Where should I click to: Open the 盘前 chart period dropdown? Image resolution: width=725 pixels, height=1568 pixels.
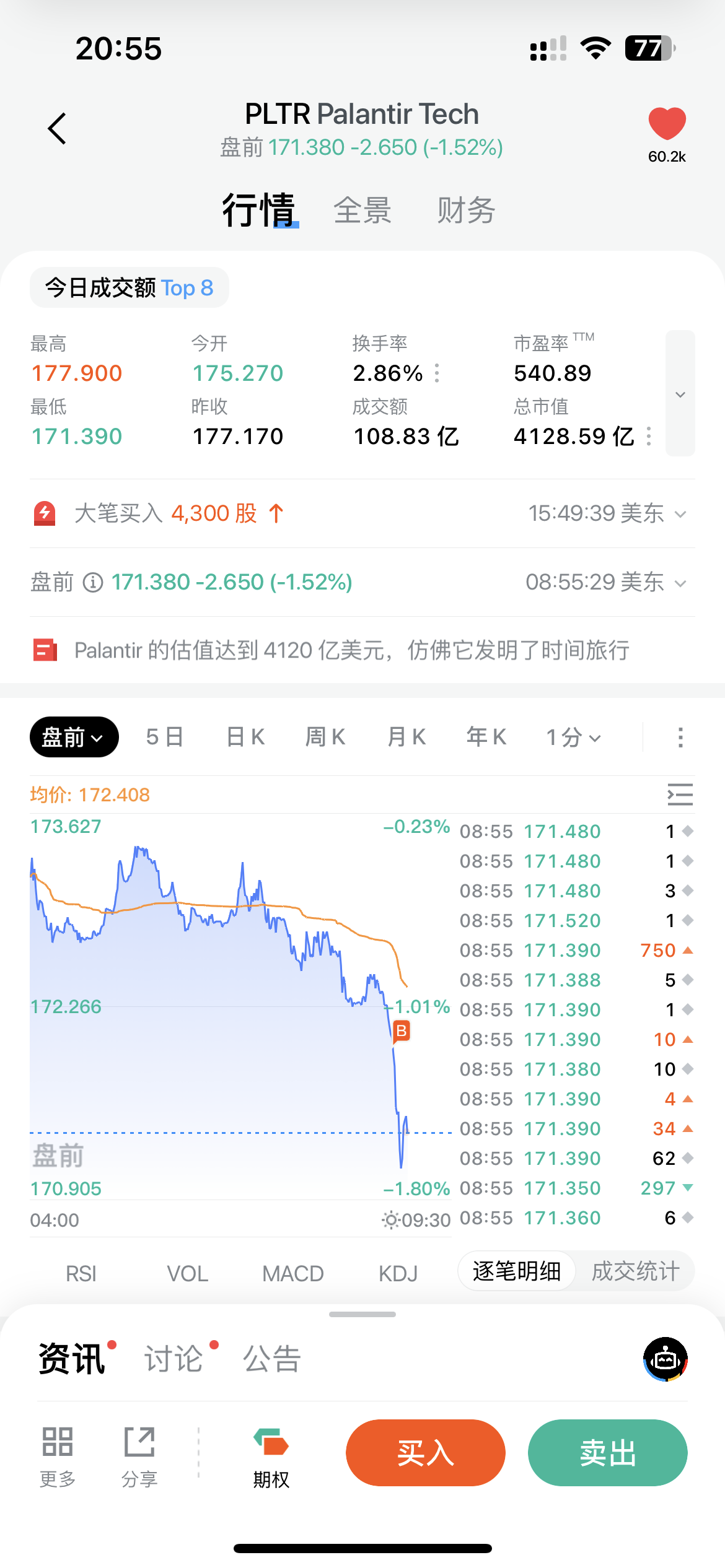pyautogui.click(x=74, y=737)
